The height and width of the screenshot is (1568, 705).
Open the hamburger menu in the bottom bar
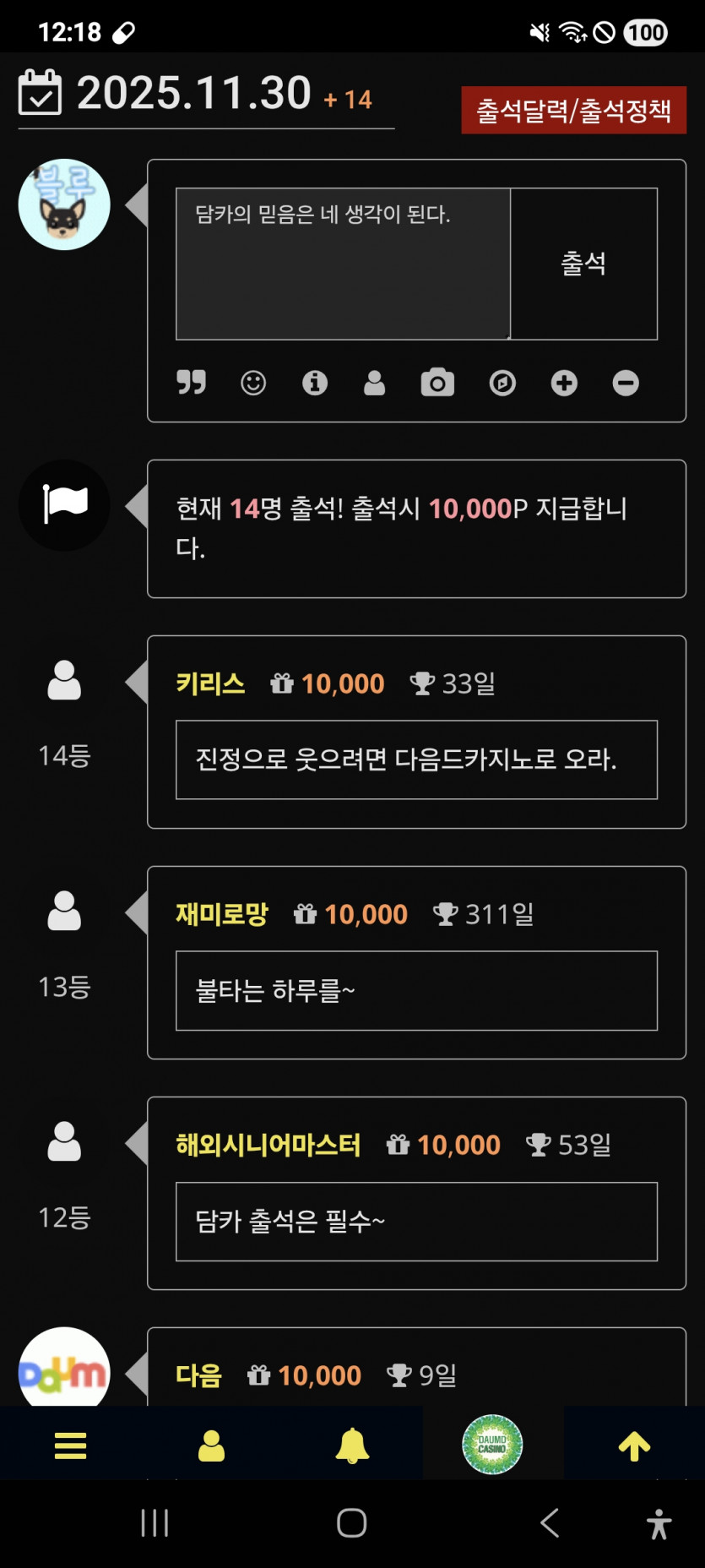click(70, 1445)
